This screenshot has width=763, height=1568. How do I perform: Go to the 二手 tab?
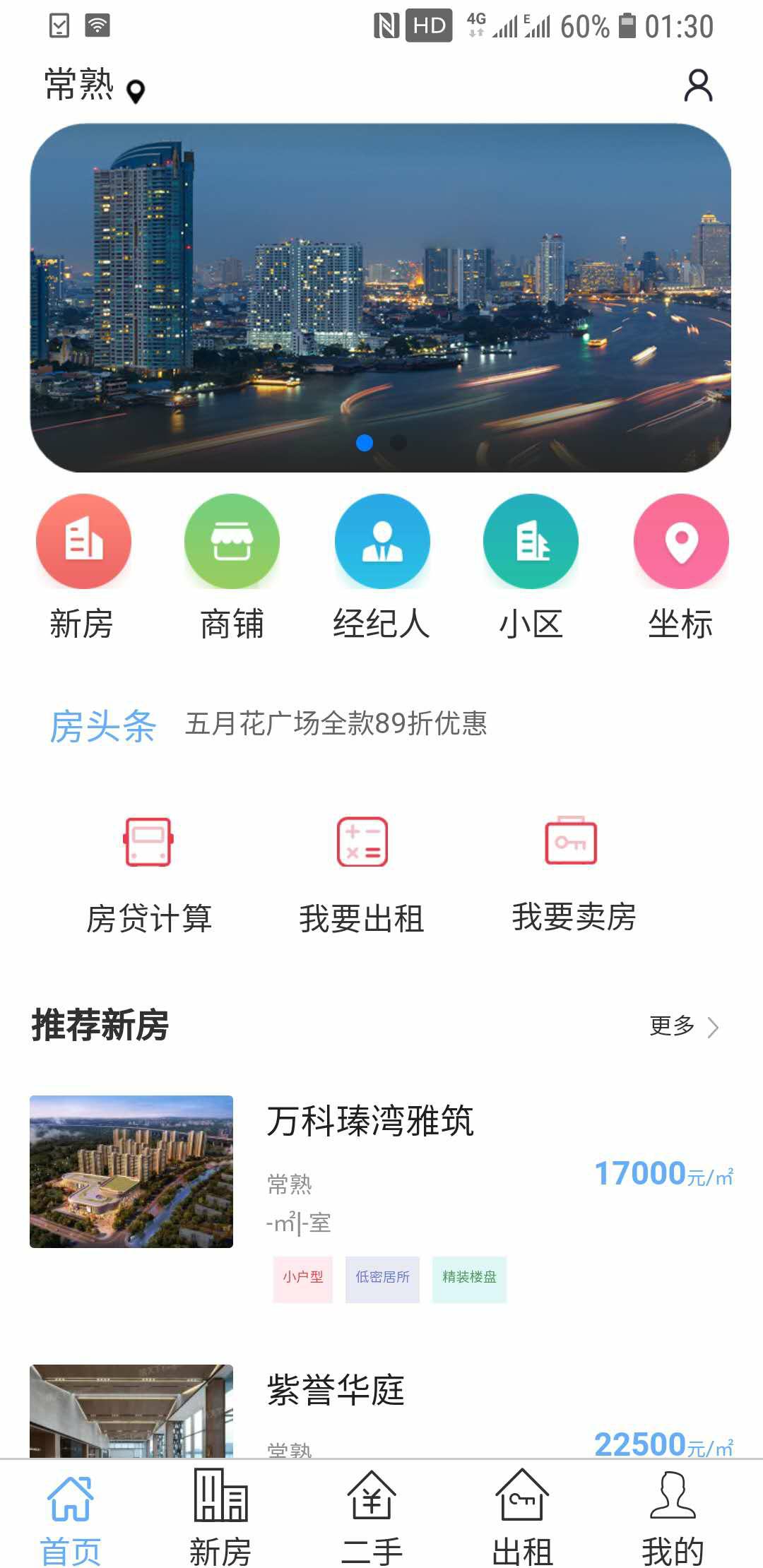coord(372,1516)
